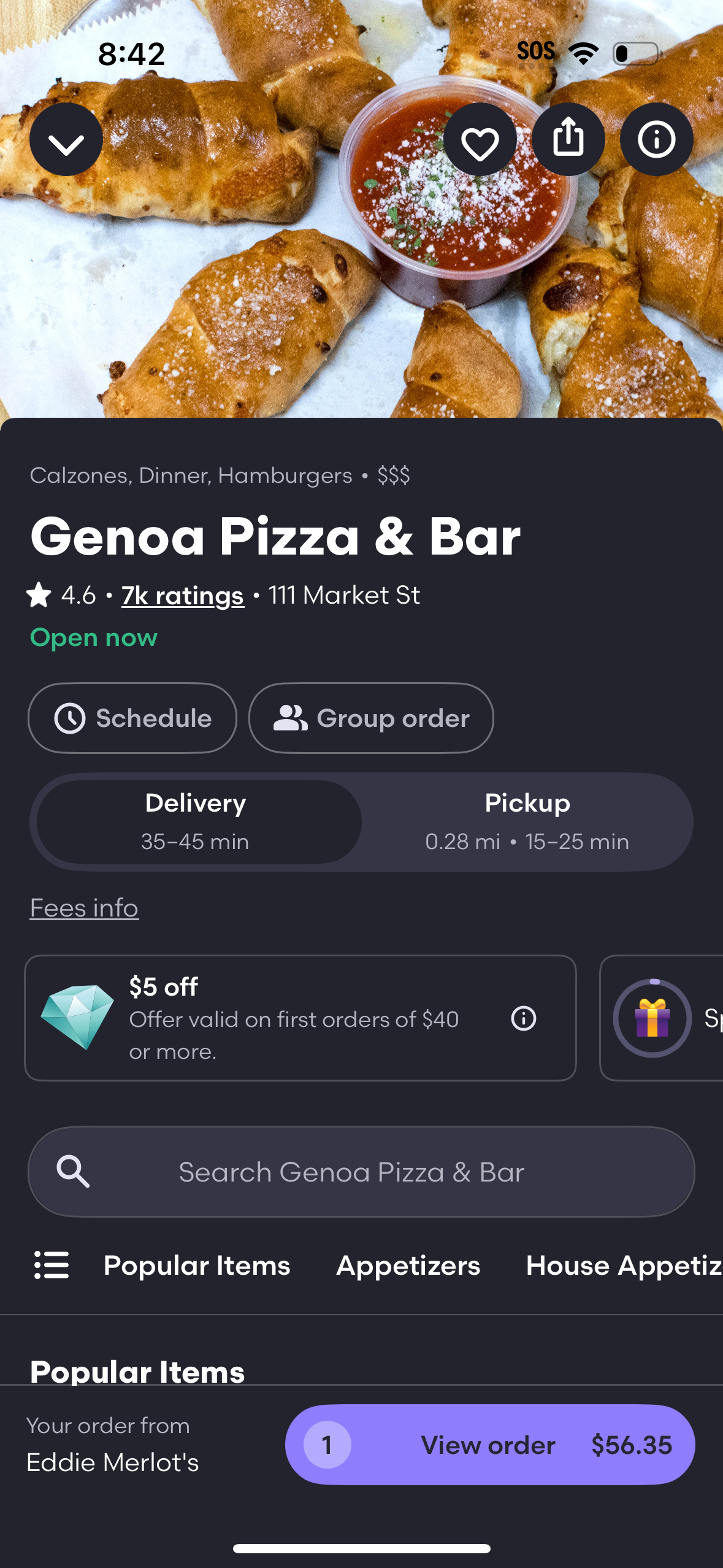The height and width of the screenshot is (1568, 723).
Task: Tap the search magnifier icon
Action: [x=73, y=1172]
